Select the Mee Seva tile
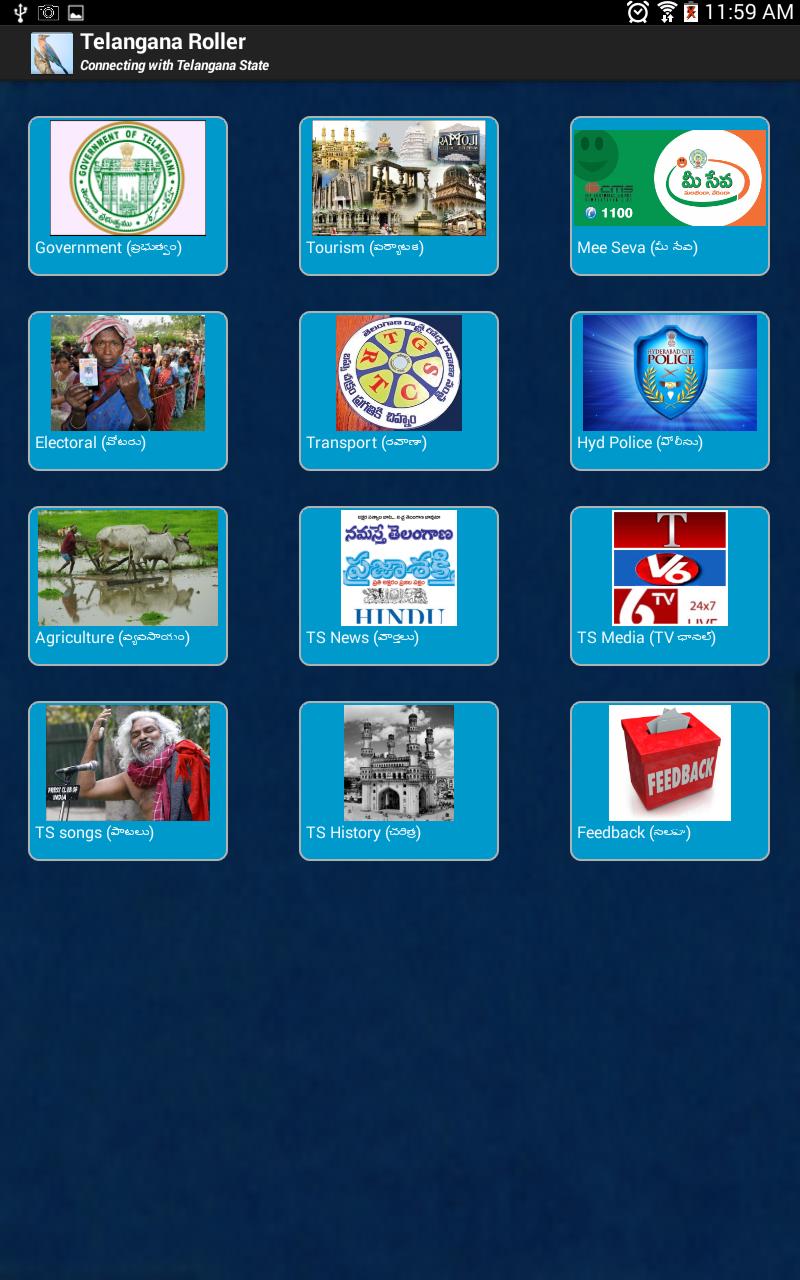 (x=670, y=195)
